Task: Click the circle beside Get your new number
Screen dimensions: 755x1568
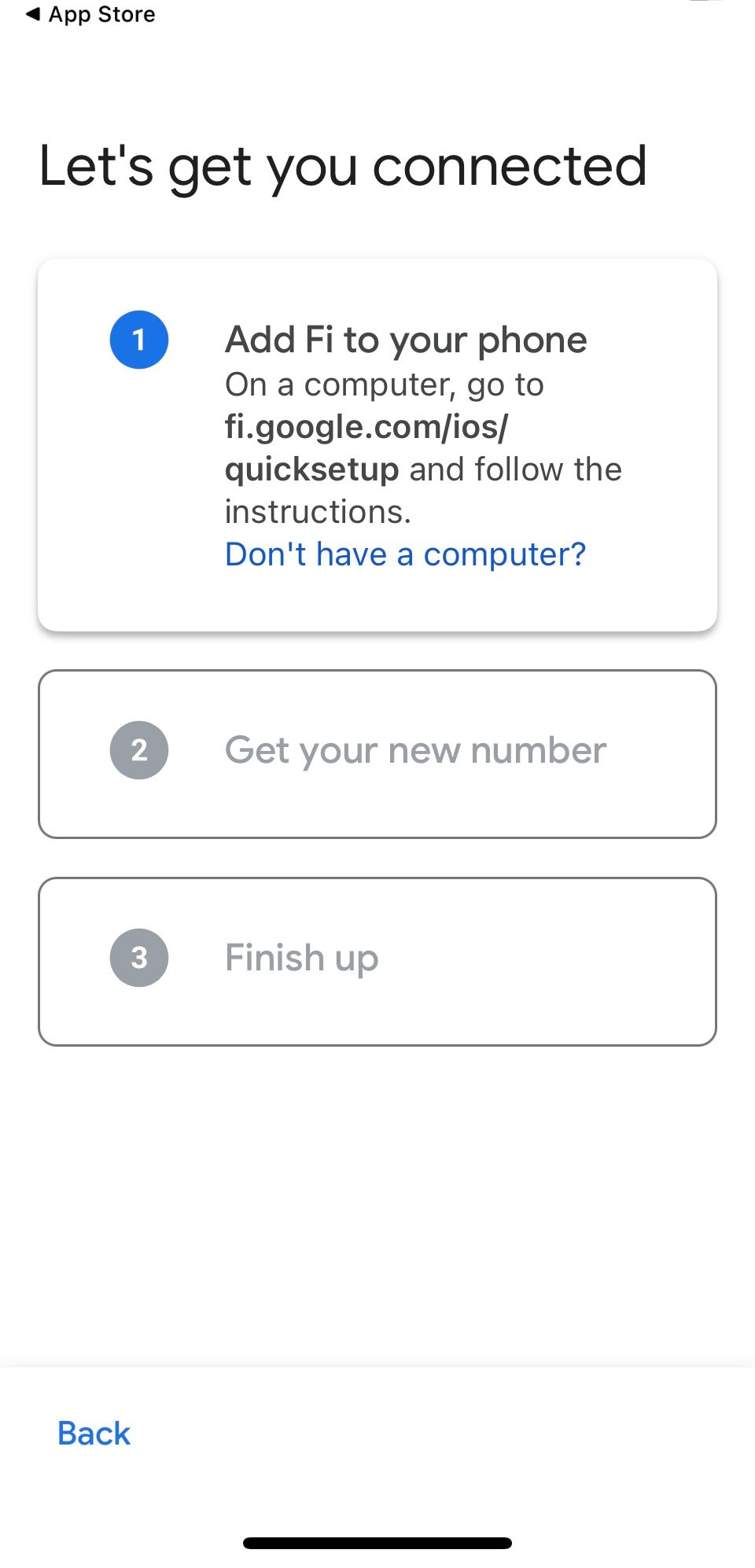Action: click(x=139, y=751)
